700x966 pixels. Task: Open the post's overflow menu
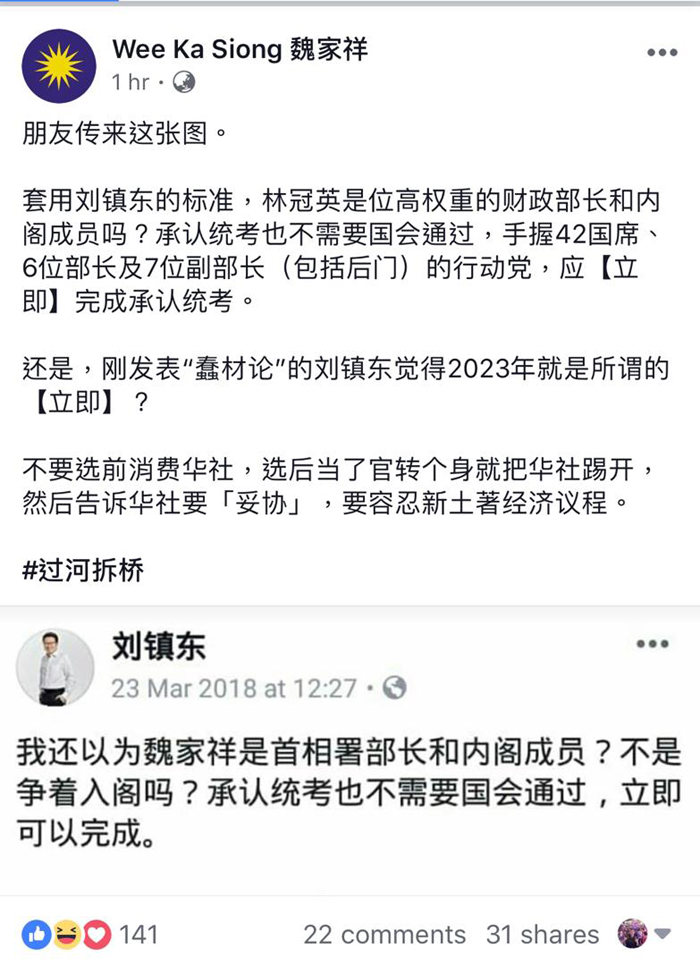(x=661, y=53)
